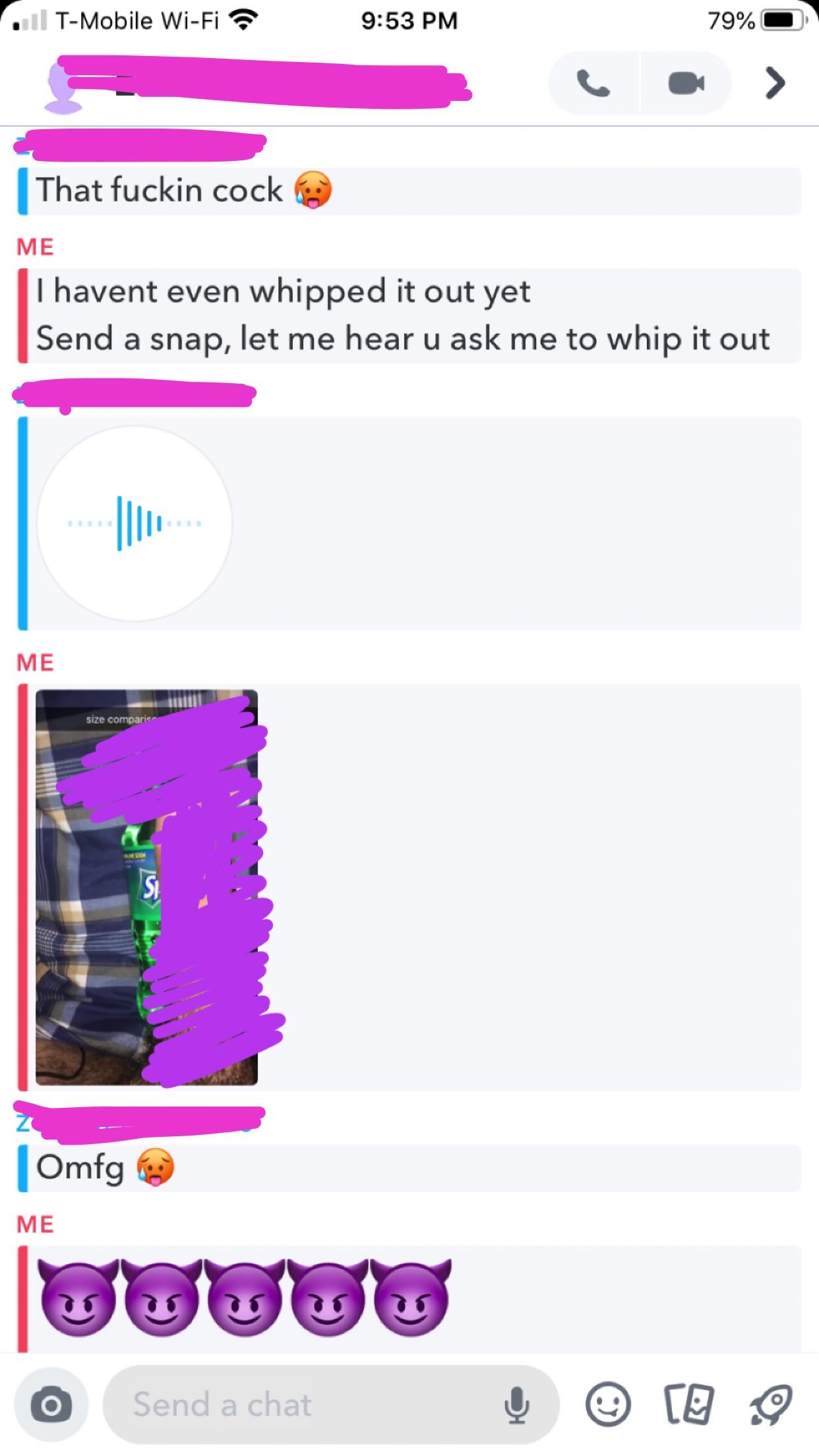The image size is (819, 1456).
Task: Open the camera from chat
Action: click(51, 1405)
